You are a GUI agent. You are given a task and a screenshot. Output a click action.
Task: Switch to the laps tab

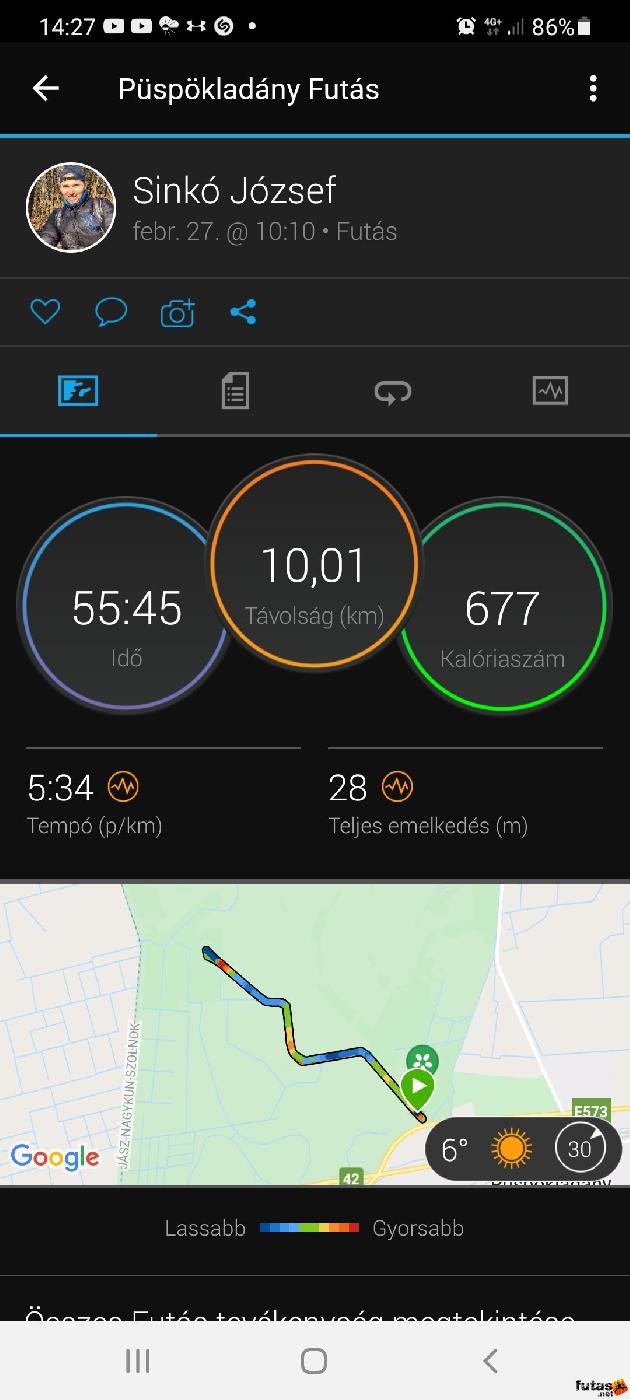click(393, 391)
